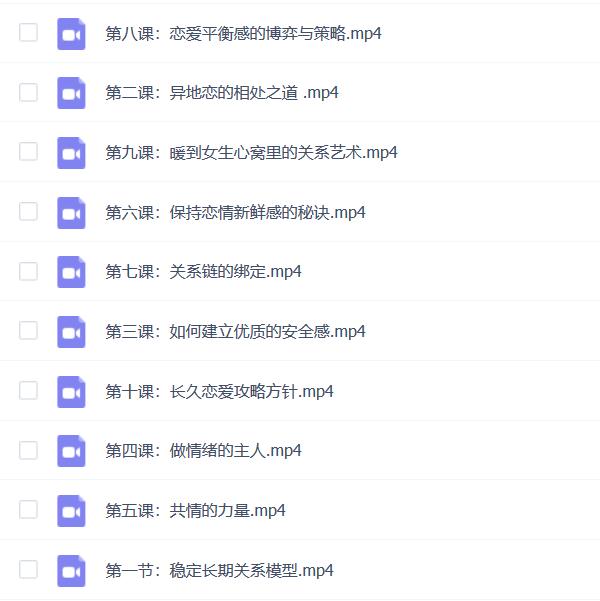
Task: Open video 第五课：共情的力量.mp4
Action: 195,510
